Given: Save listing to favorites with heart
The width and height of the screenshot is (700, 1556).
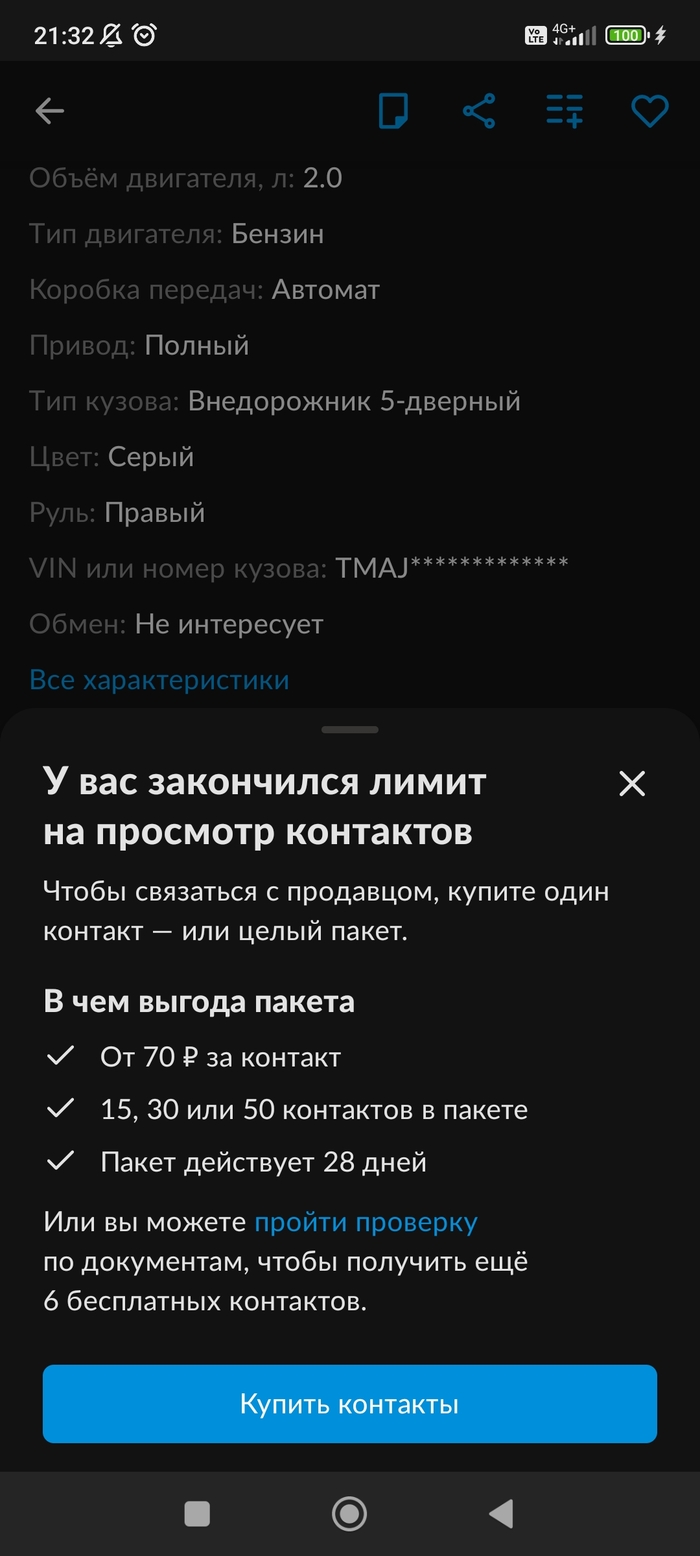Looking at the screenshot, I should click(649, 111).
